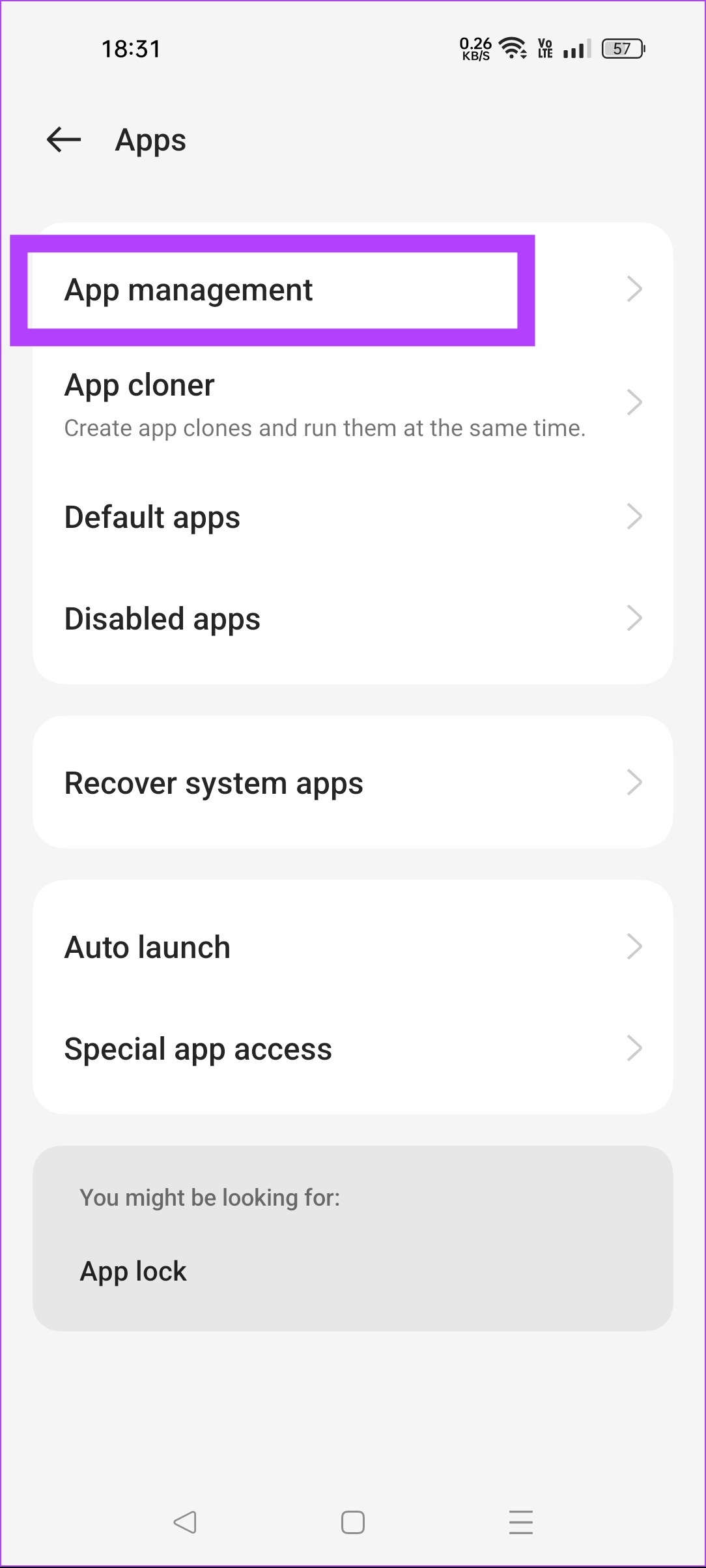Tap the VoLTE indicator in the status bar

[x=544, y=48]
